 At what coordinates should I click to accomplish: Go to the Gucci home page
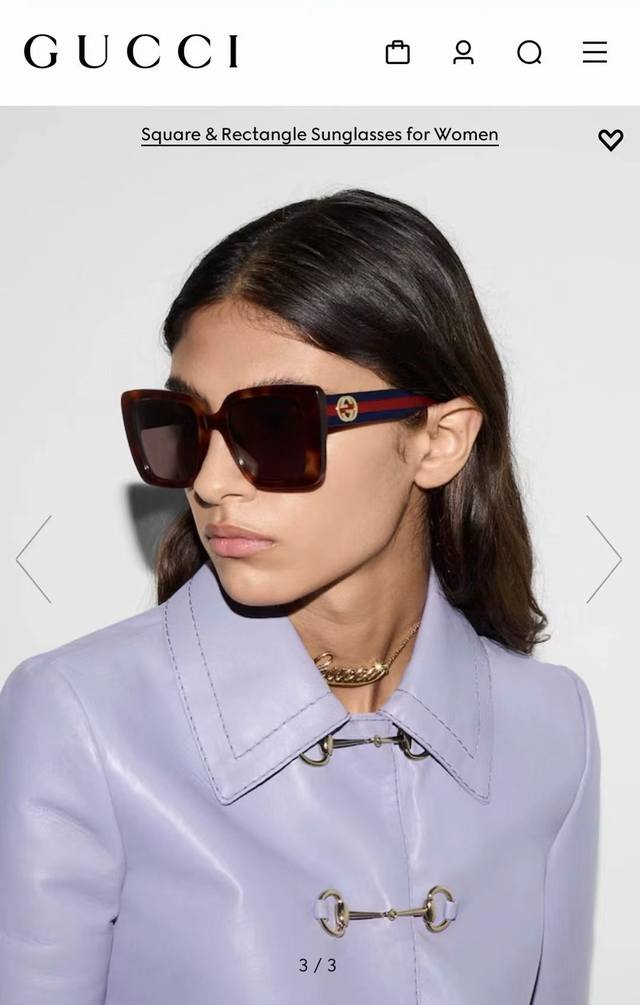tap(131, 51)
